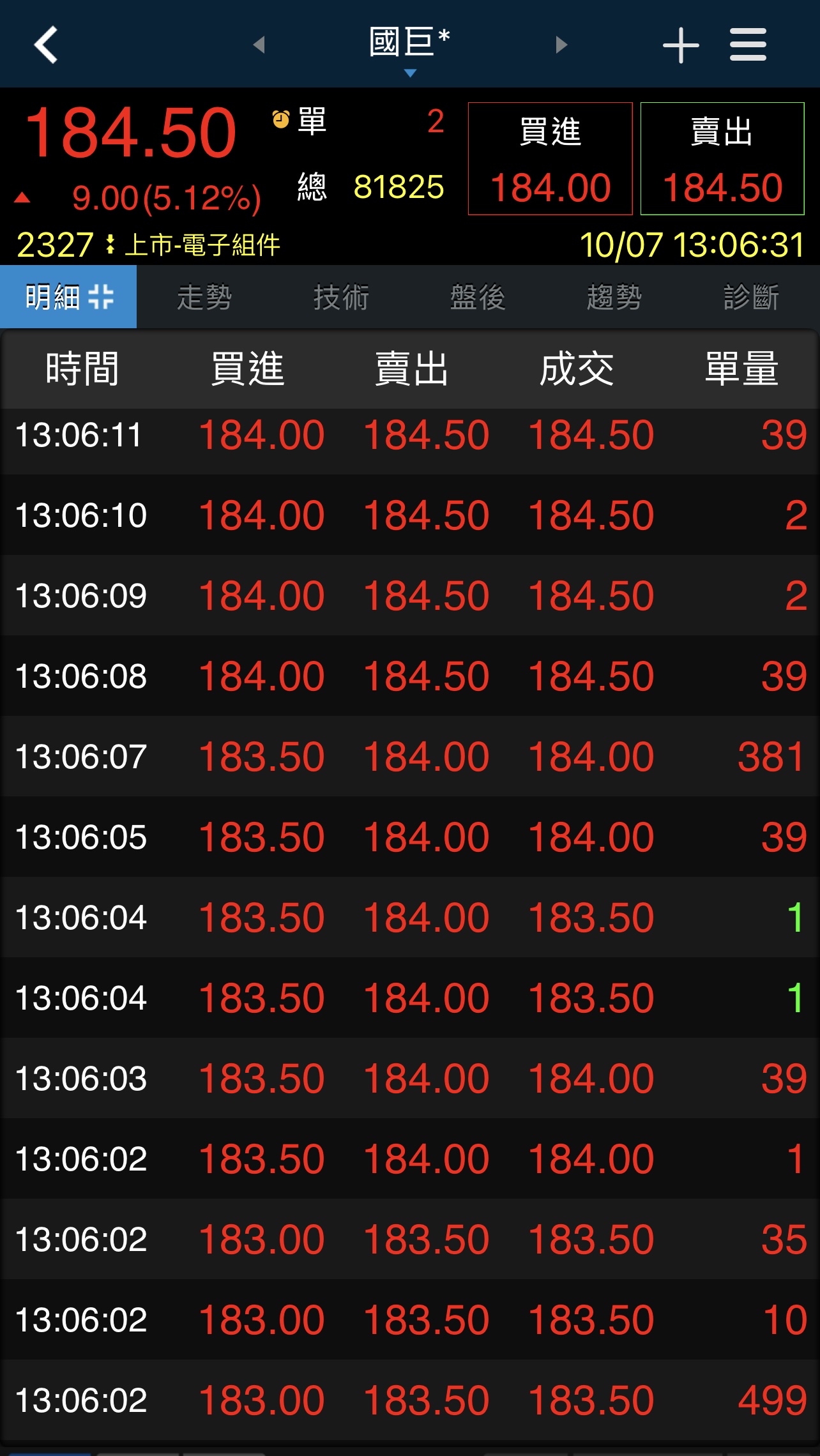
Task: Switch to the previous stock with left arrow
Action: tap(259, 45)
